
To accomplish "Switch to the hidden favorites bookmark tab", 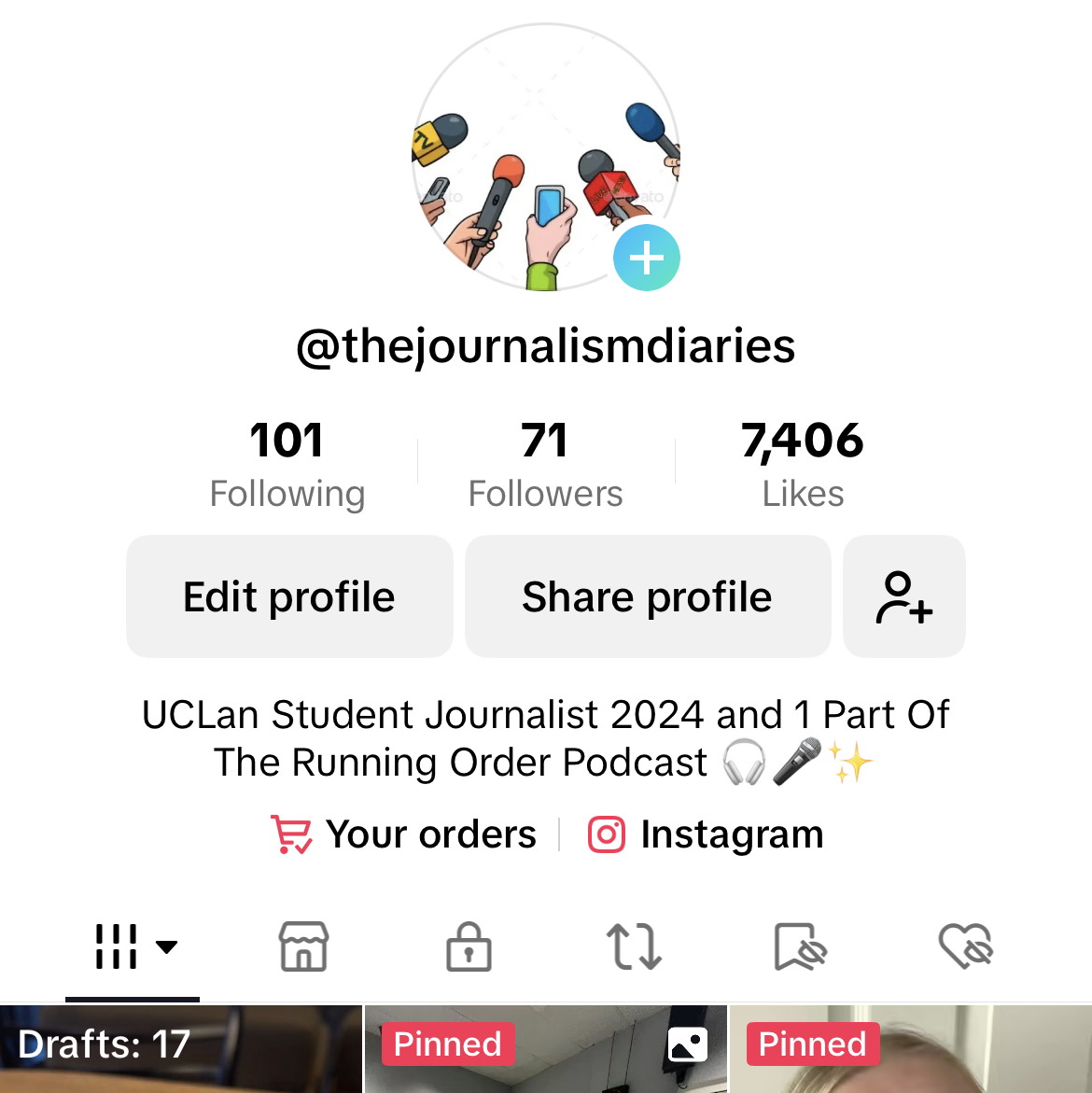I will pos(800,946).
